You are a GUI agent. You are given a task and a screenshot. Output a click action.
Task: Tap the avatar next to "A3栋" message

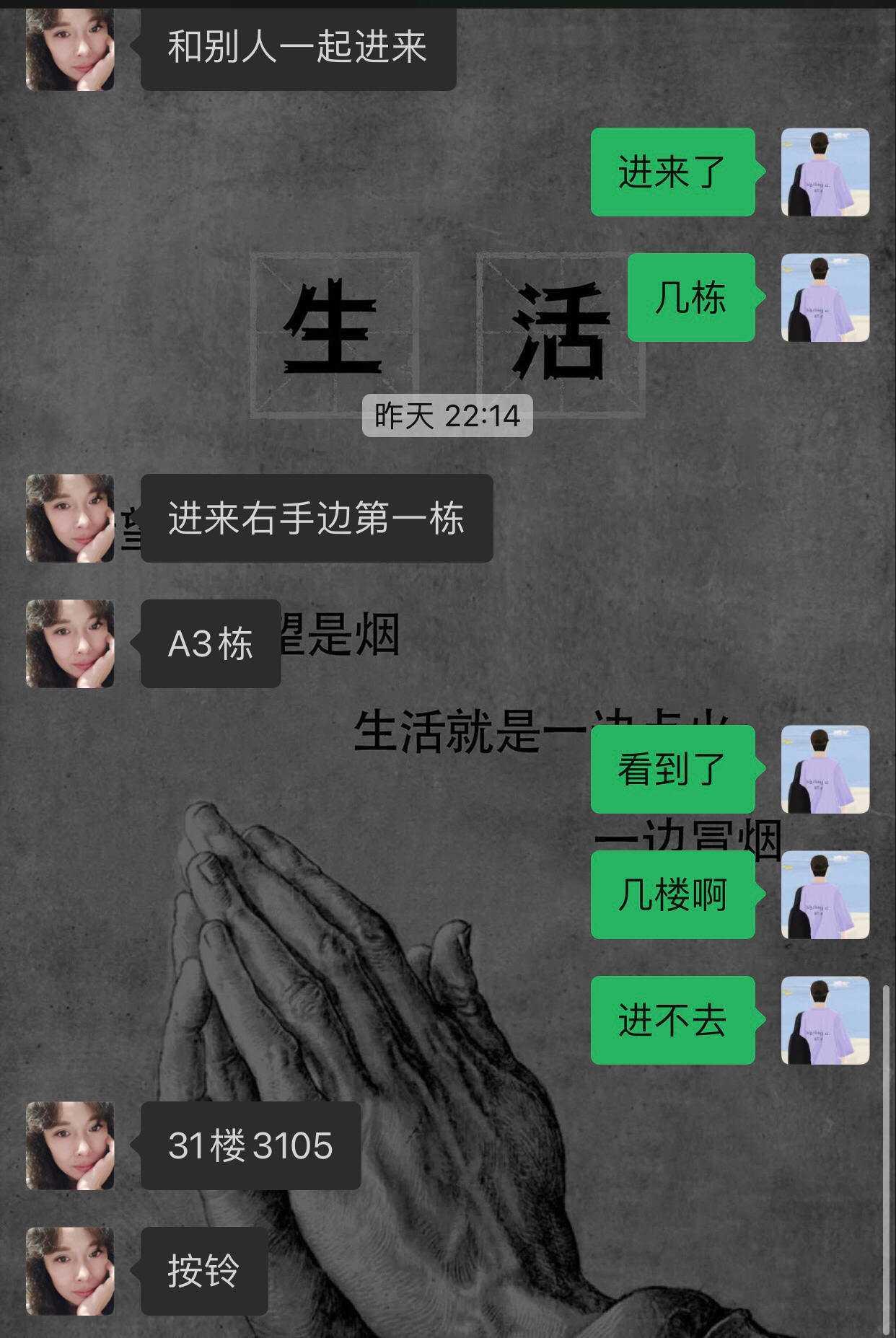[70, 643]
